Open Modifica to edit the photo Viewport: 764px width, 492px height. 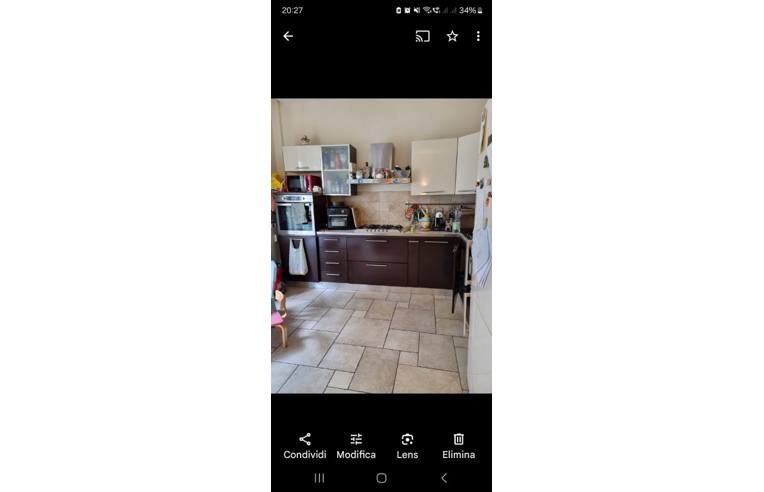[356, 445]
